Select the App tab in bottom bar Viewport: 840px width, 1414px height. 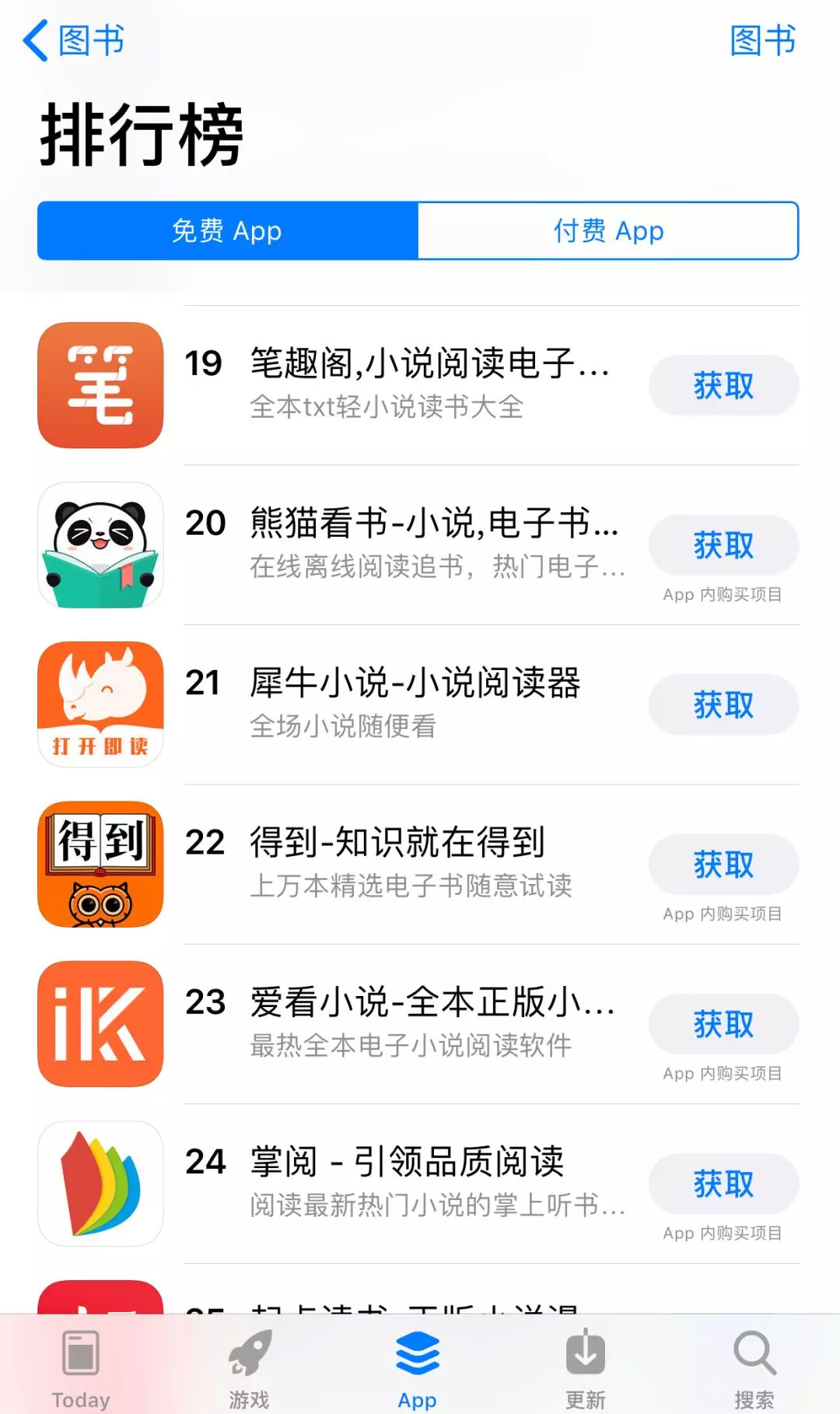(417, 1368)
